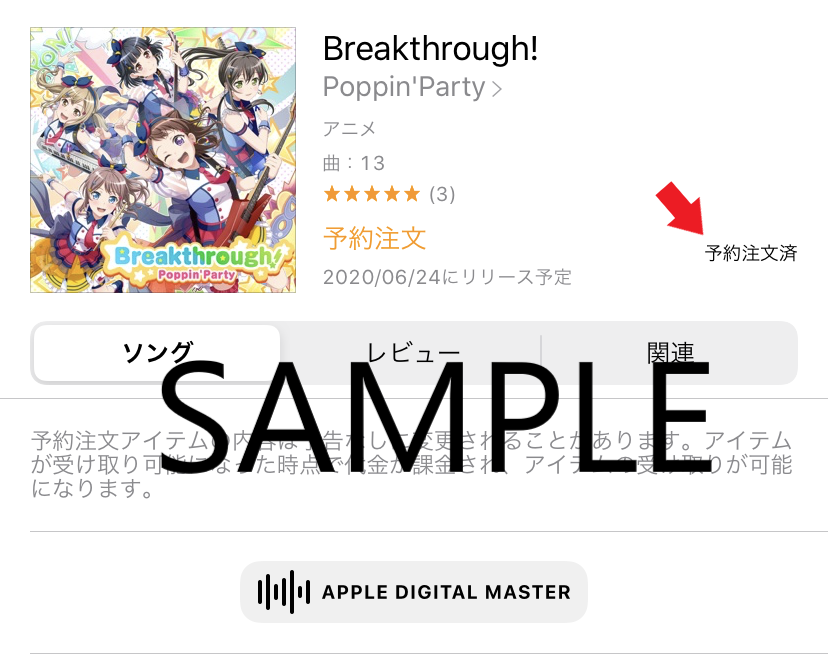
Task: Tap the 予約注文済 button
Action: [x=750, y=253]
